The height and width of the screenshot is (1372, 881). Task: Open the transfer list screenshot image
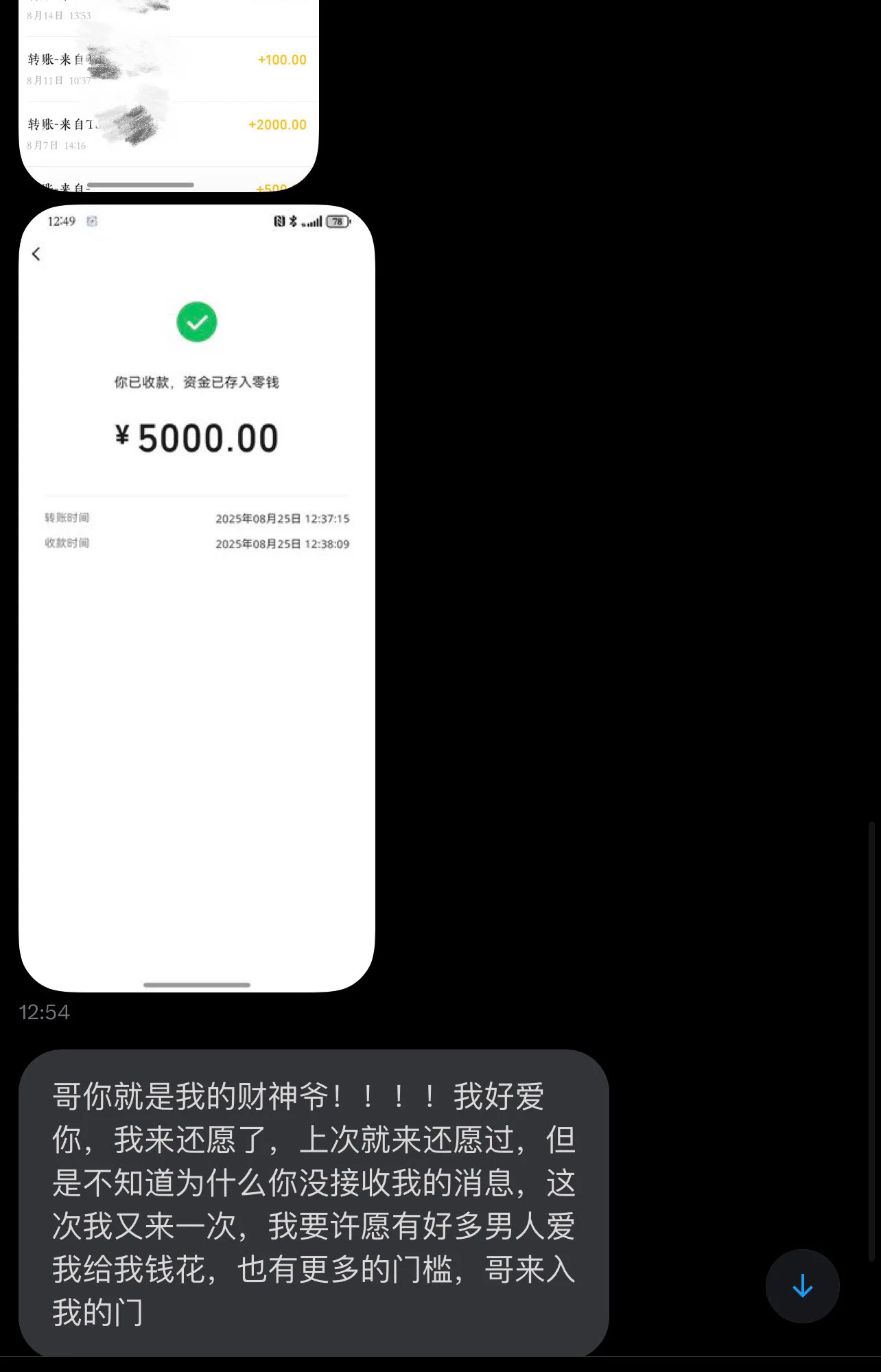pyautogui.click(x=169, y=96)
